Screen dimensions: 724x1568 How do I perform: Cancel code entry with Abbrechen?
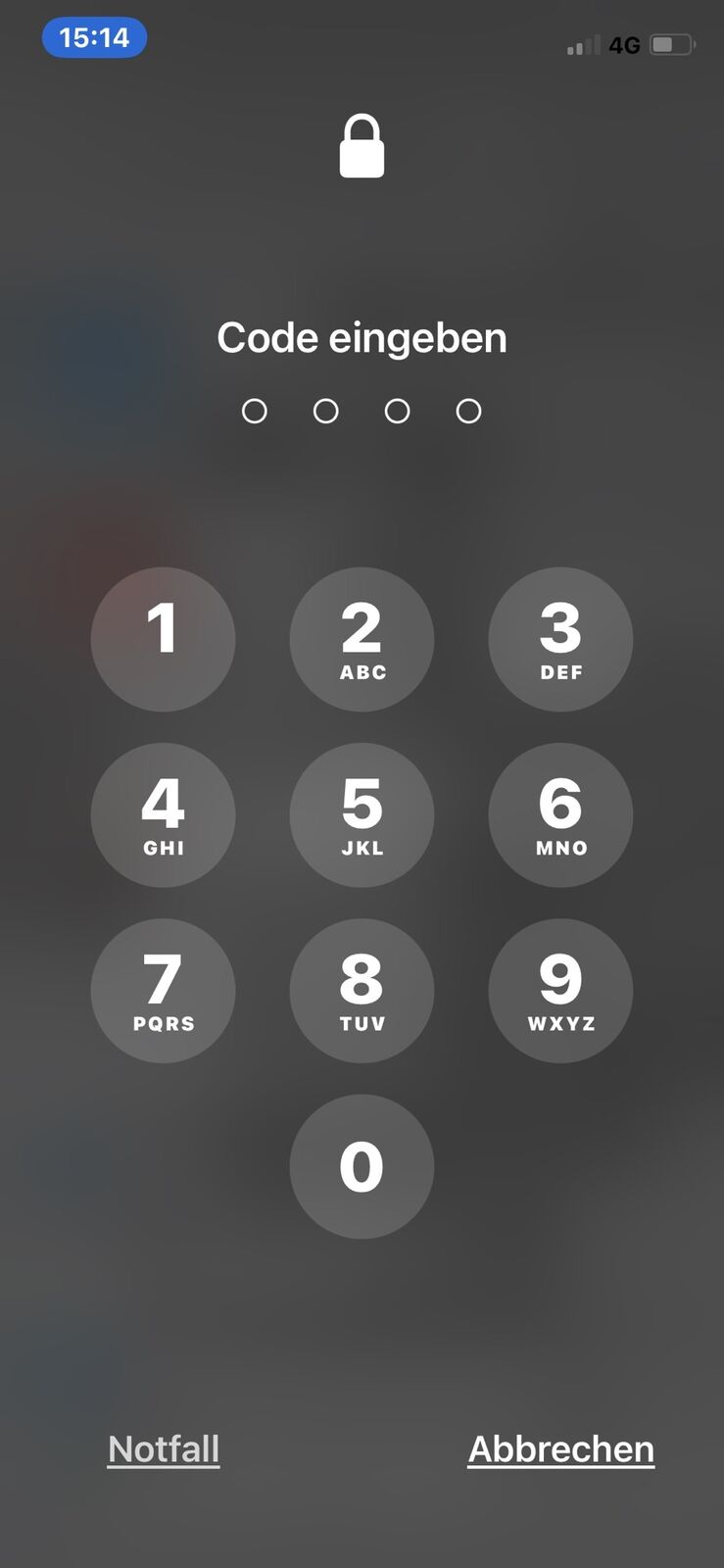click(561, 1448)
